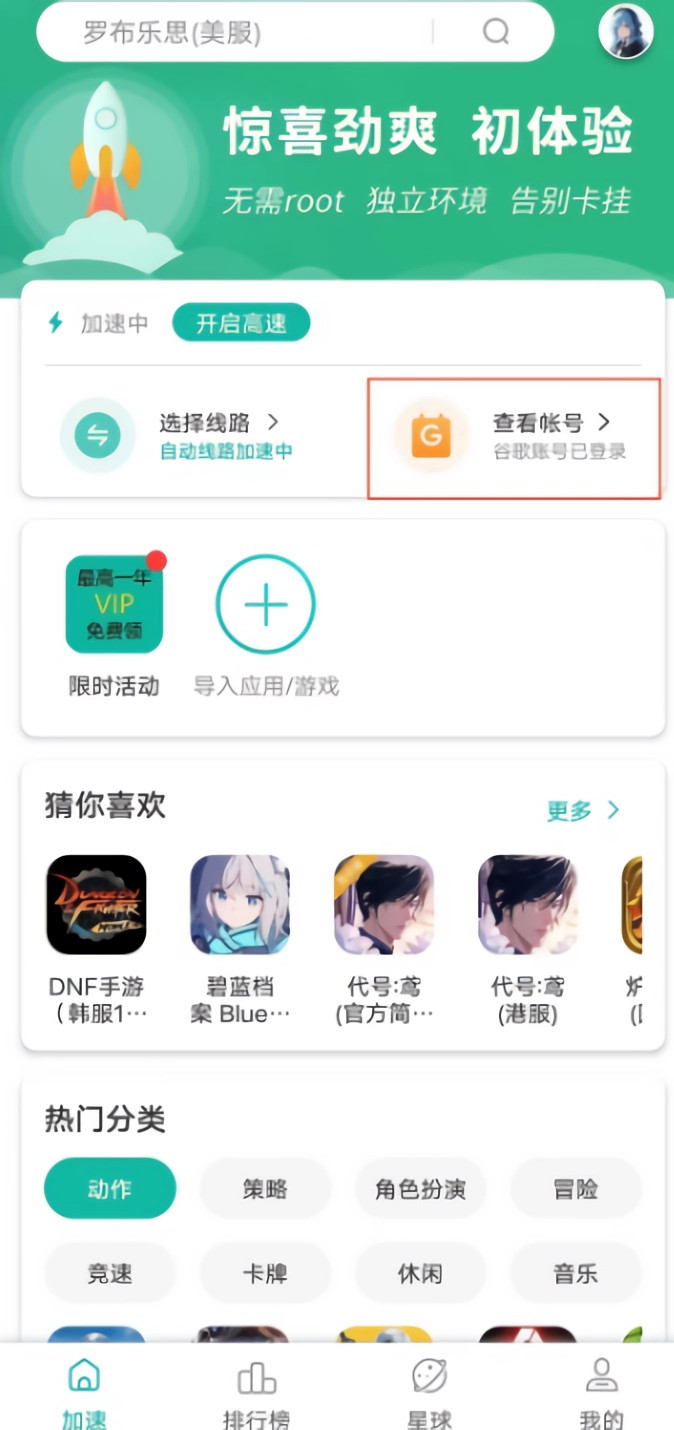Screen dimensions: 674x1430
Task: Open 代号:鸢 (官方简体) game
Action: click(384, 905)
